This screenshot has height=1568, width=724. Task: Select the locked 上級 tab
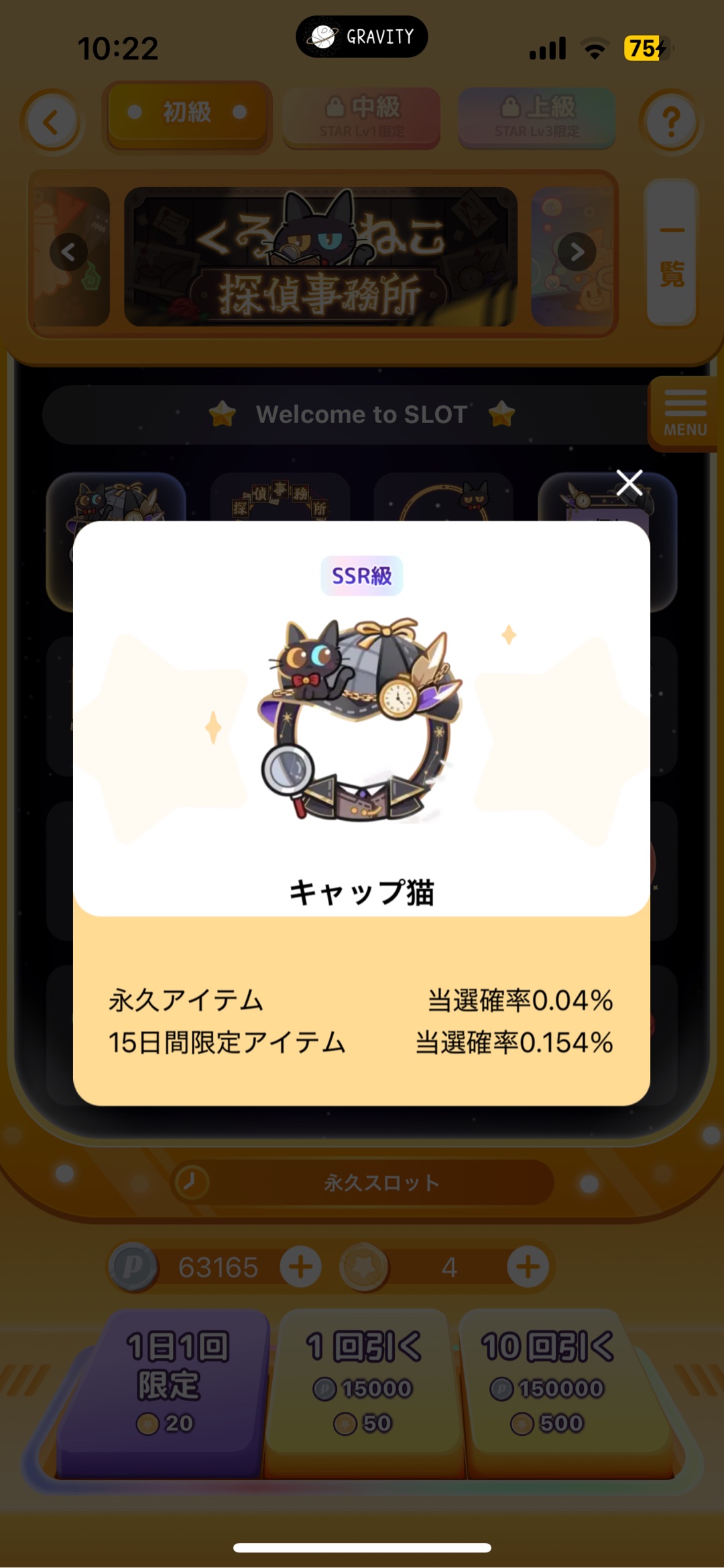(536, 117)
